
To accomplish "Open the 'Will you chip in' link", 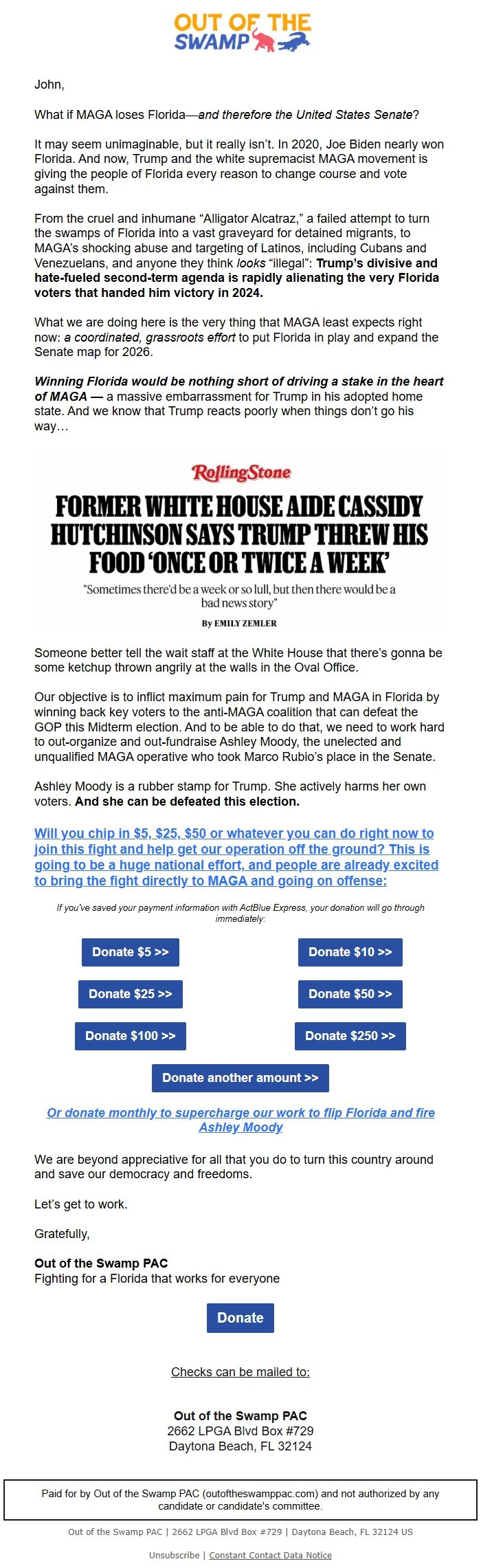I will (x=236, y=857).
